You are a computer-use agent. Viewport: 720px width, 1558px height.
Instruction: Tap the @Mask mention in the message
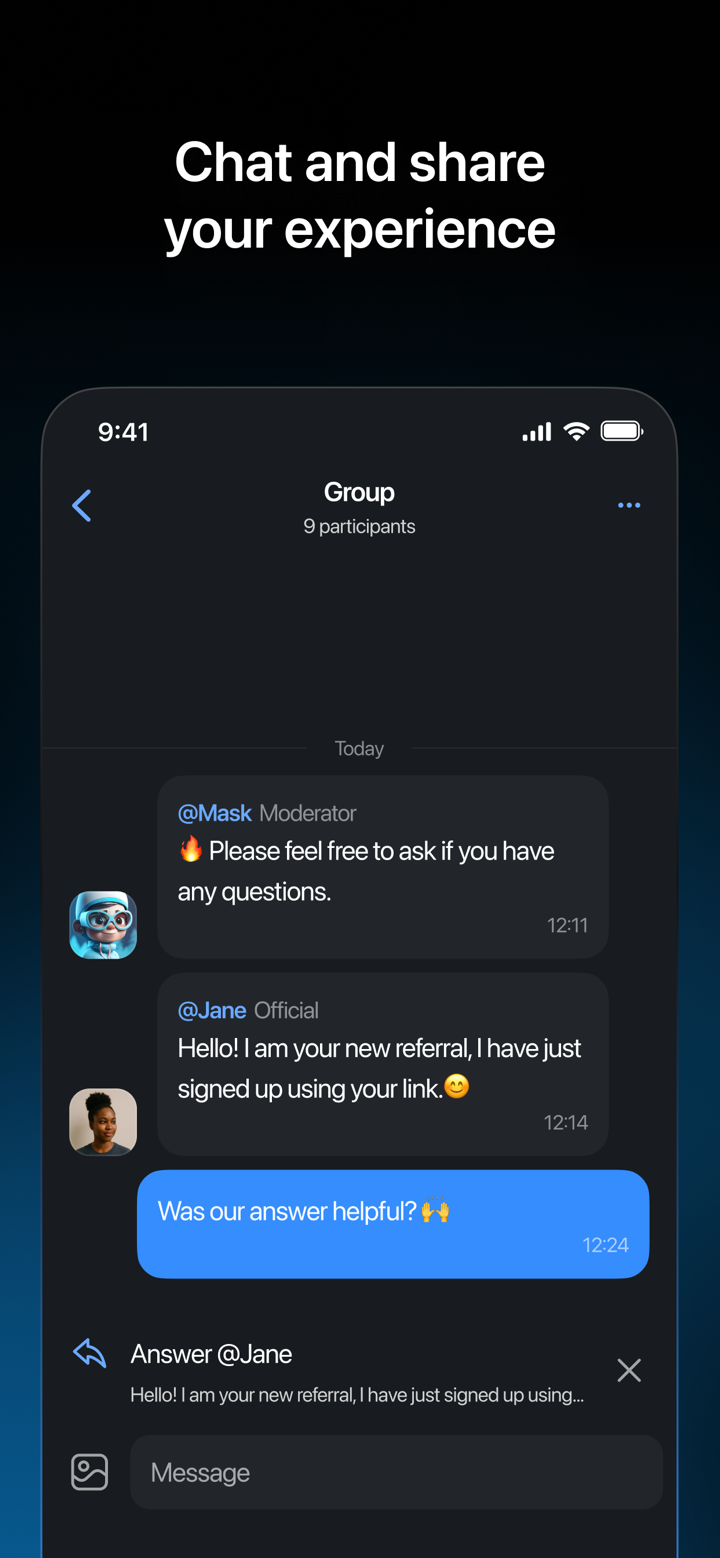(214, 813)
